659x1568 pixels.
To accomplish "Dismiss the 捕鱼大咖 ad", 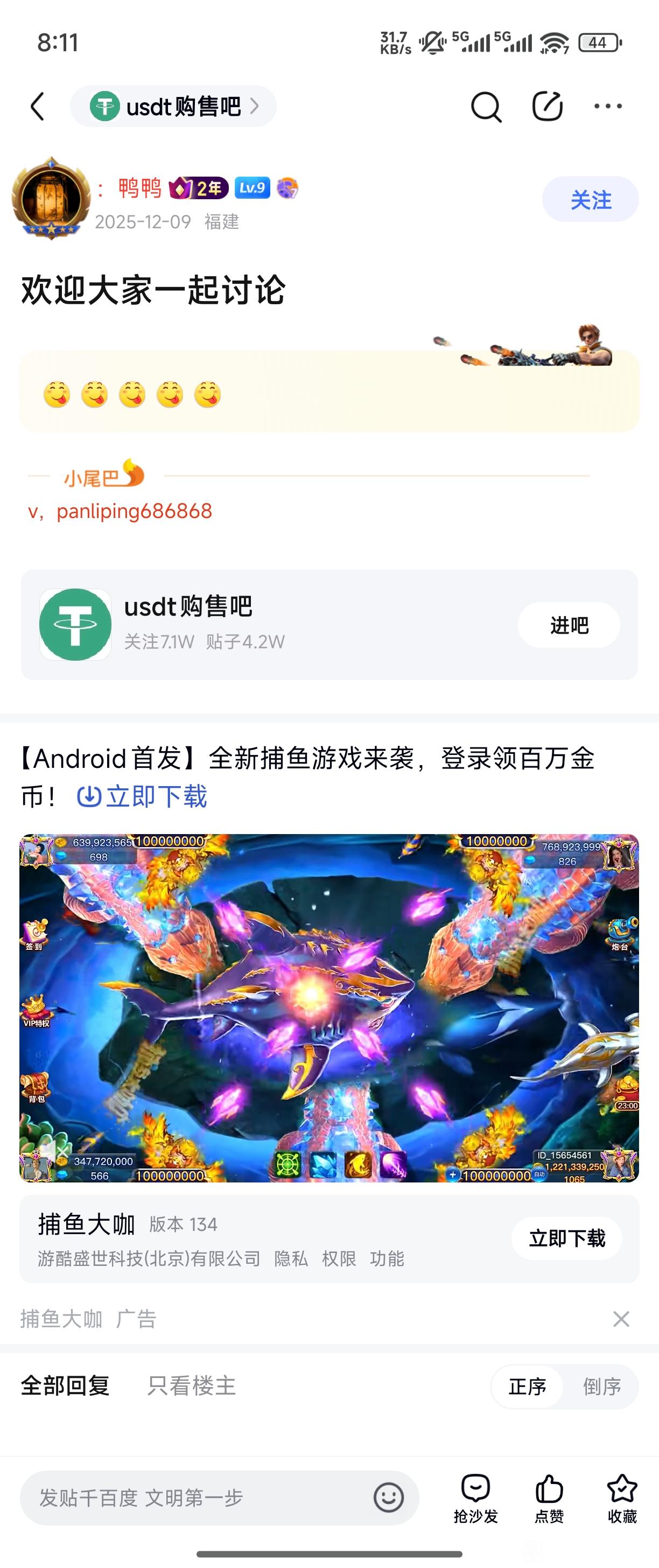I will coord(621,1319).
